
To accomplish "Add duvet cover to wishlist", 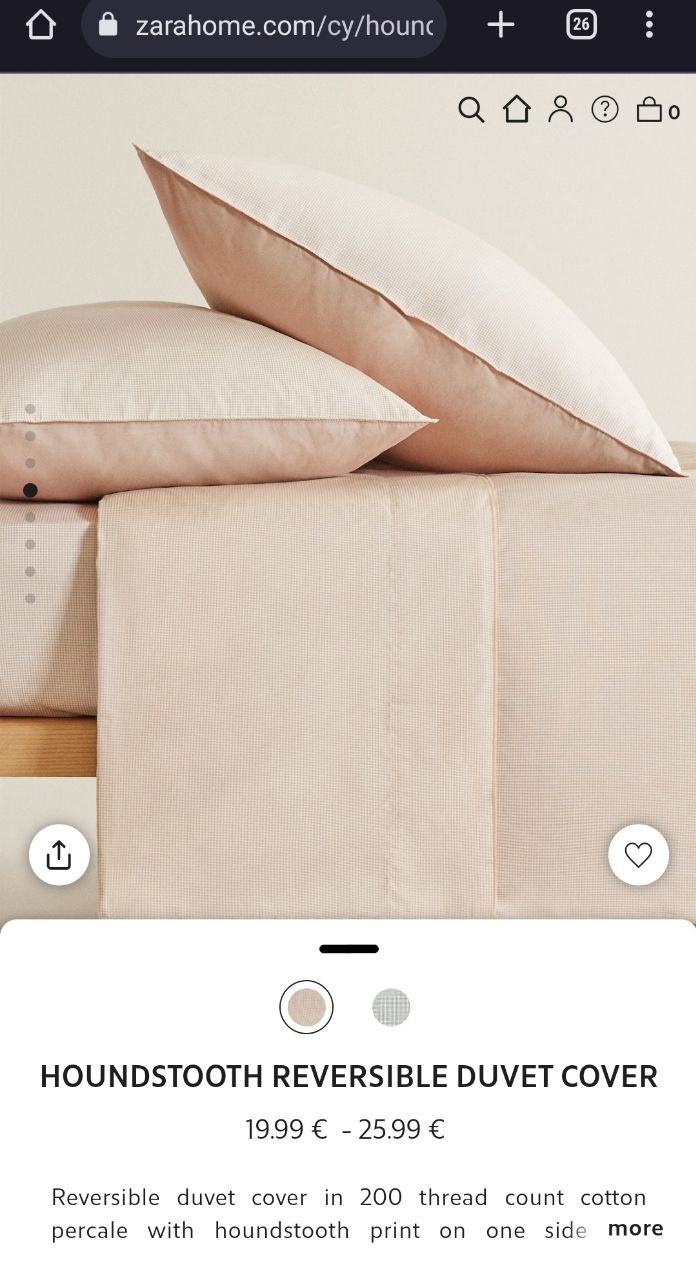I will coord(638,855).
